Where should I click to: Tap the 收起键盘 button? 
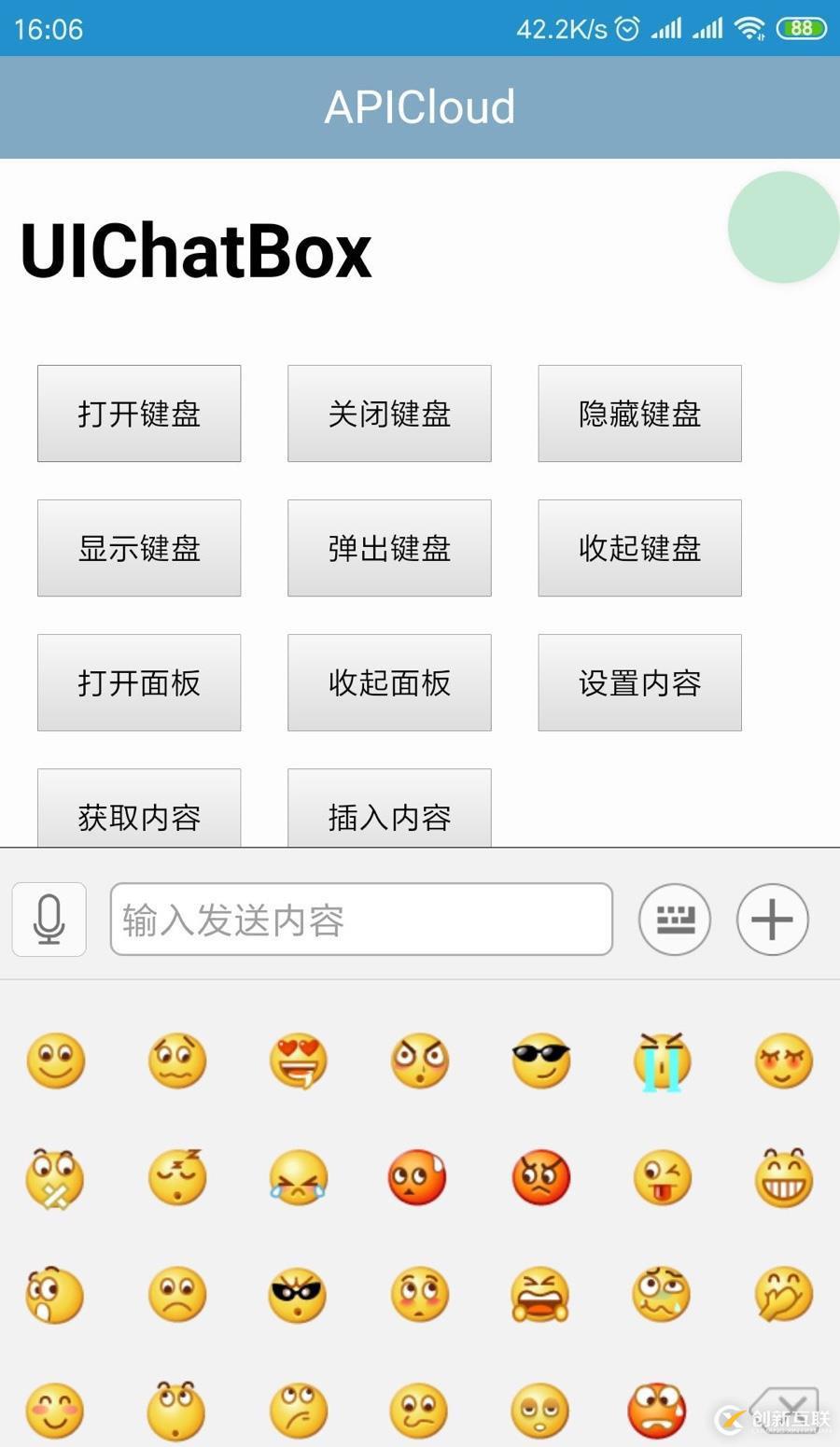pos(639,548)
